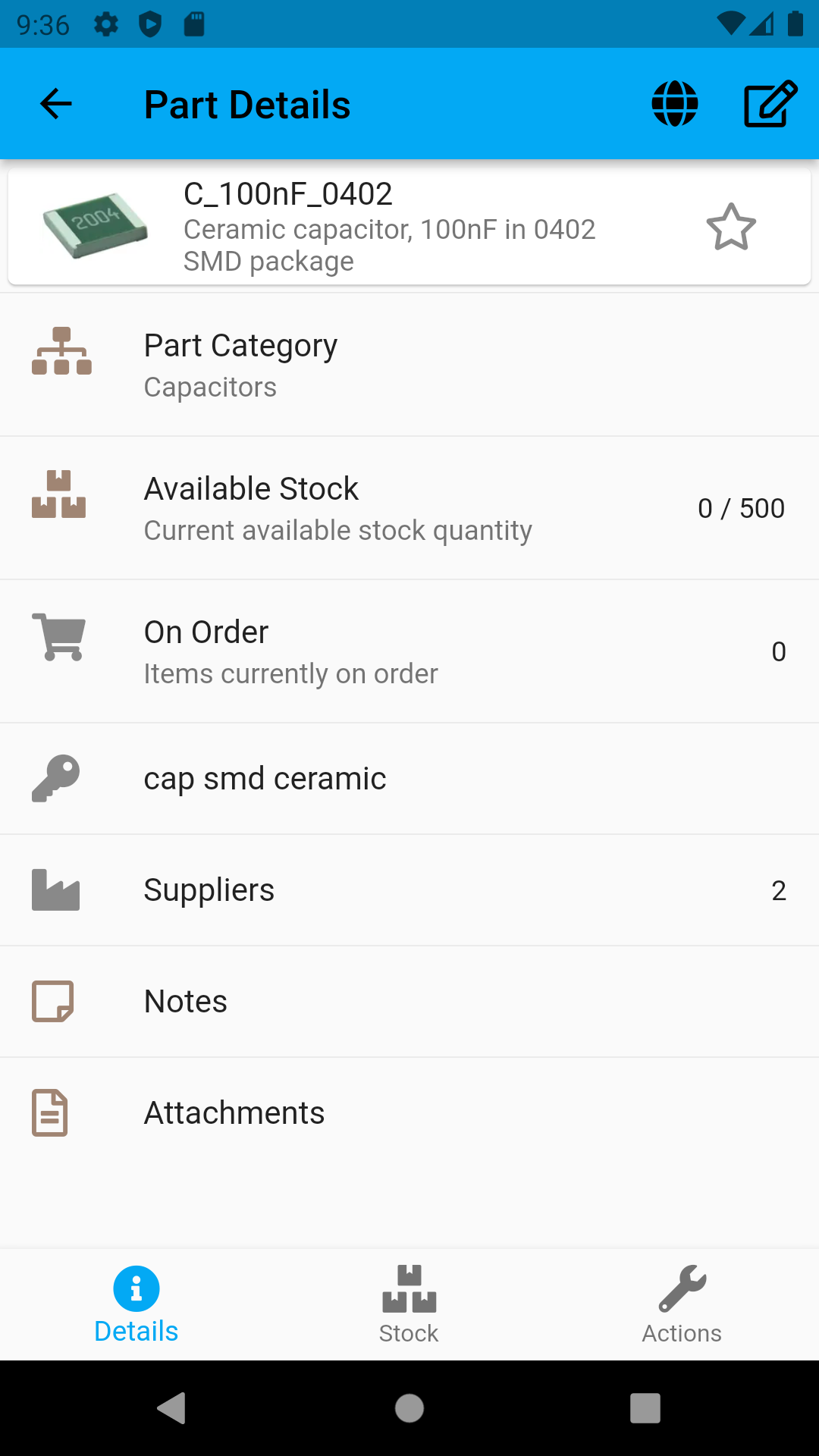Open the Attachments row
Screen dimensions: 819x1456
[409, 1113]
